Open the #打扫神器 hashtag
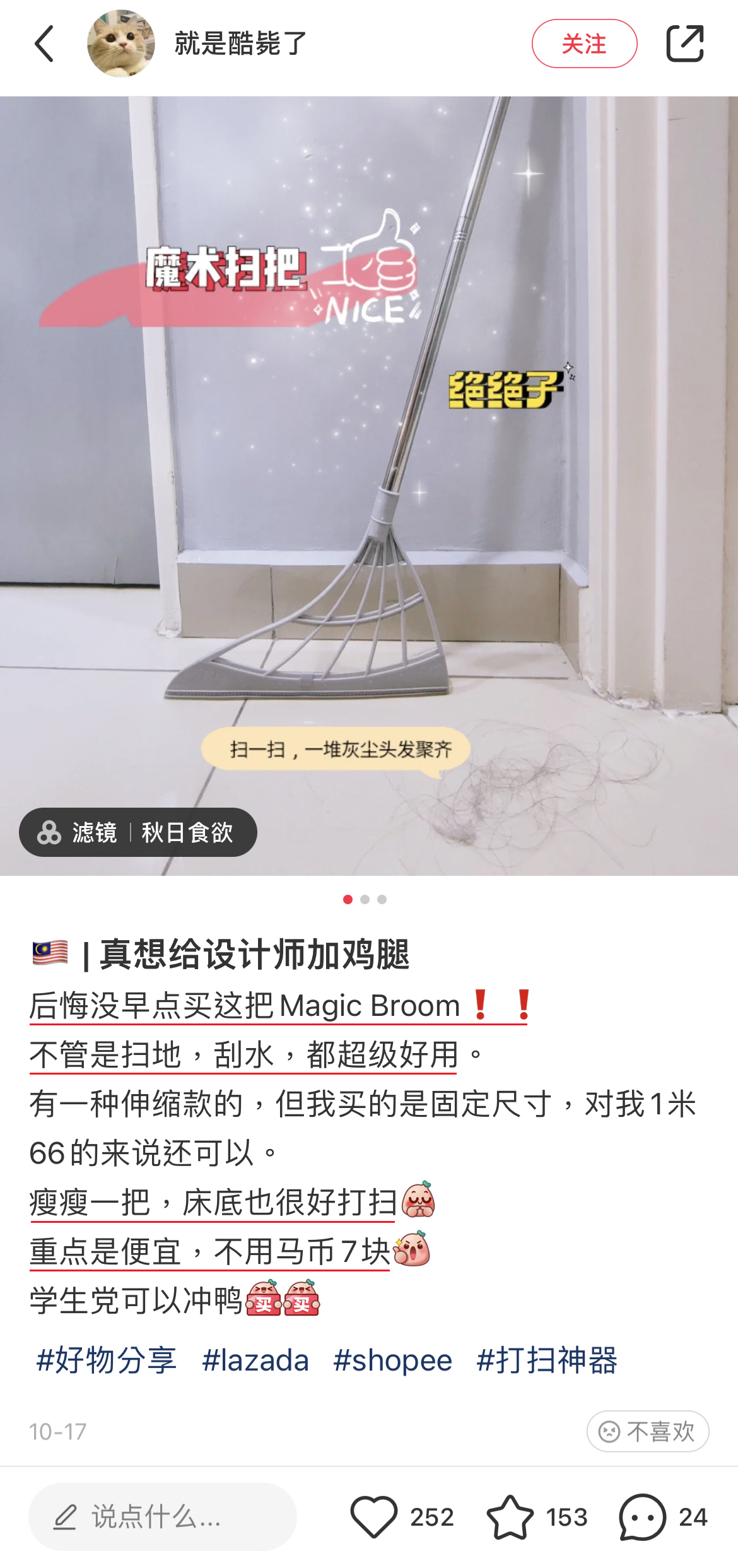Image resolution: width=738 pixels, height=1568 pixels. (547, 1360)
